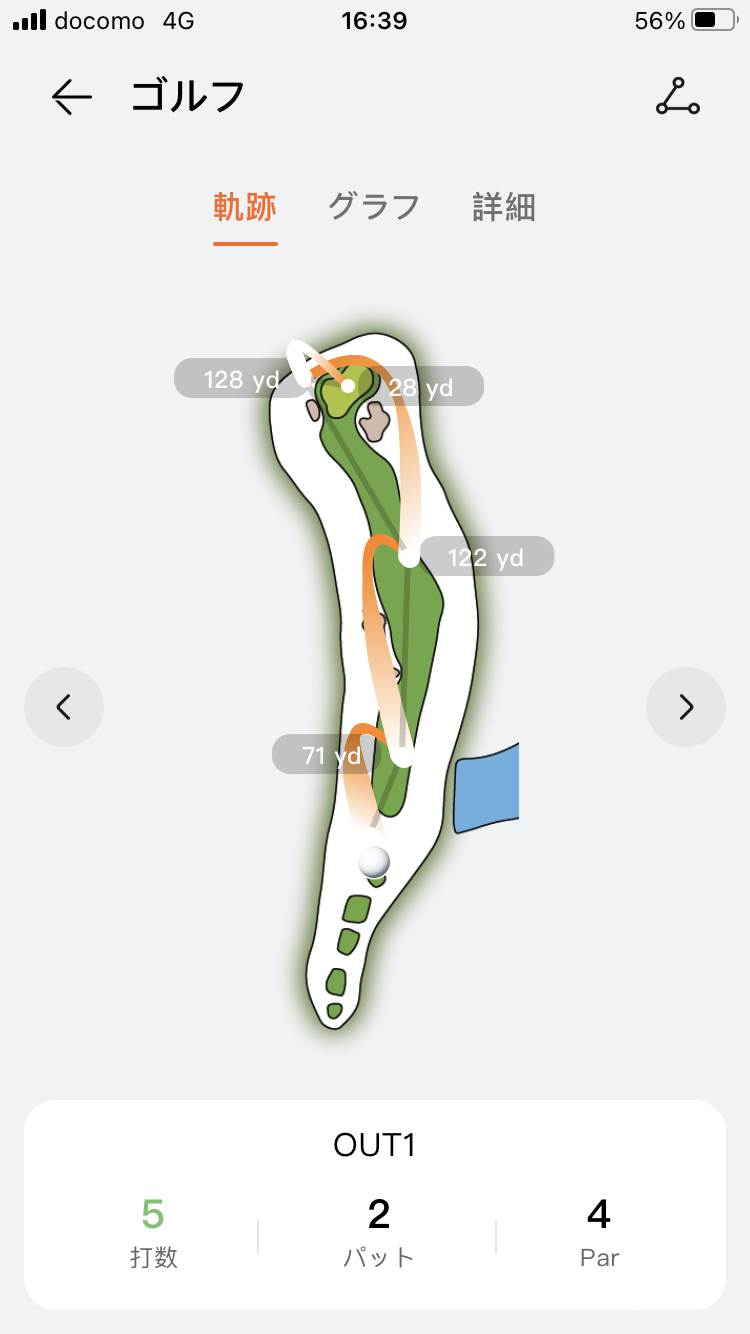Viewport: 750px width, 1334px height.
Task: Show the next hole
Action: click(x=686, y=707)
